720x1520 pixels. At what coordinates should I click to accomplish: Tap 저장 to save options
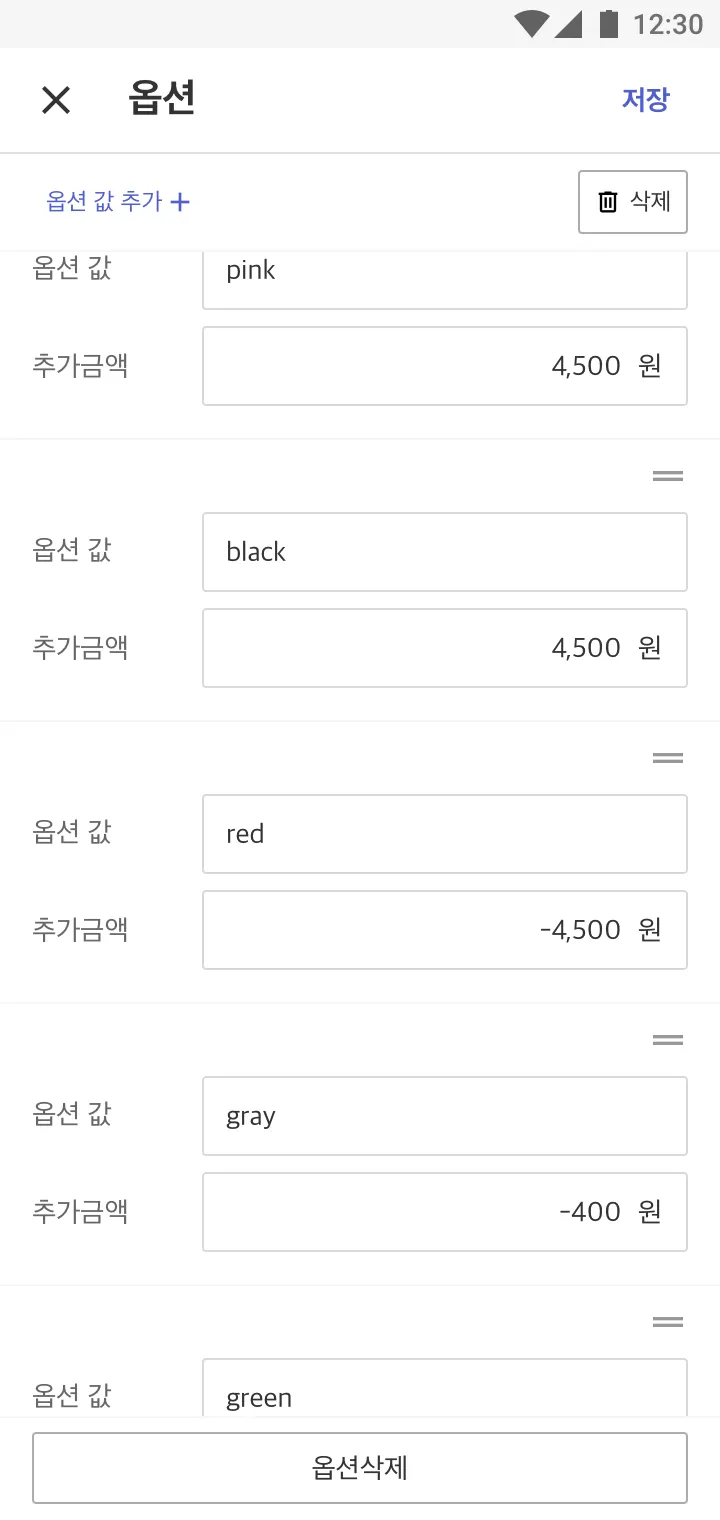[x=645, y=100]
